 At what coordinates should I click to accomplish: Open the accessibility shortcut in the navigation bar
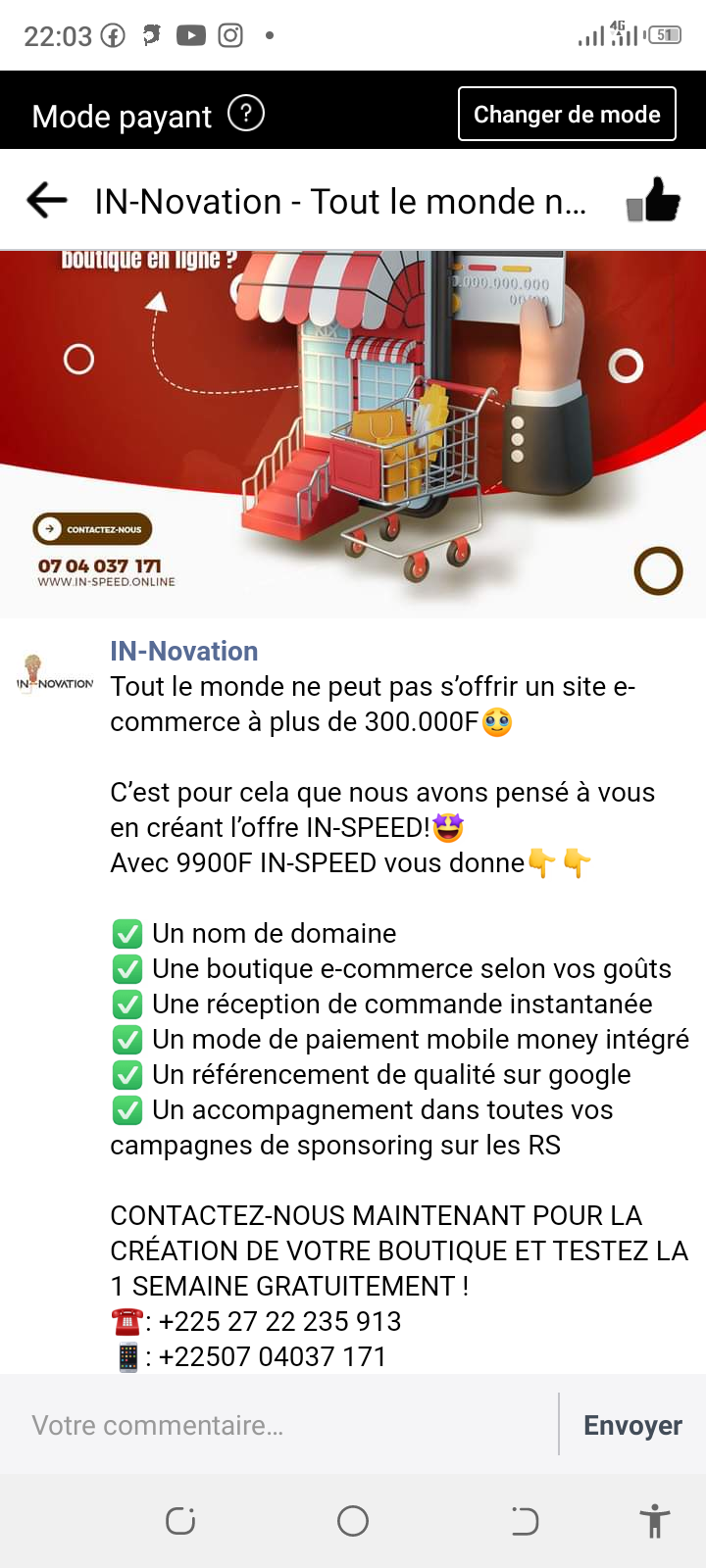pyautogui.click(x=654, y=1521)
